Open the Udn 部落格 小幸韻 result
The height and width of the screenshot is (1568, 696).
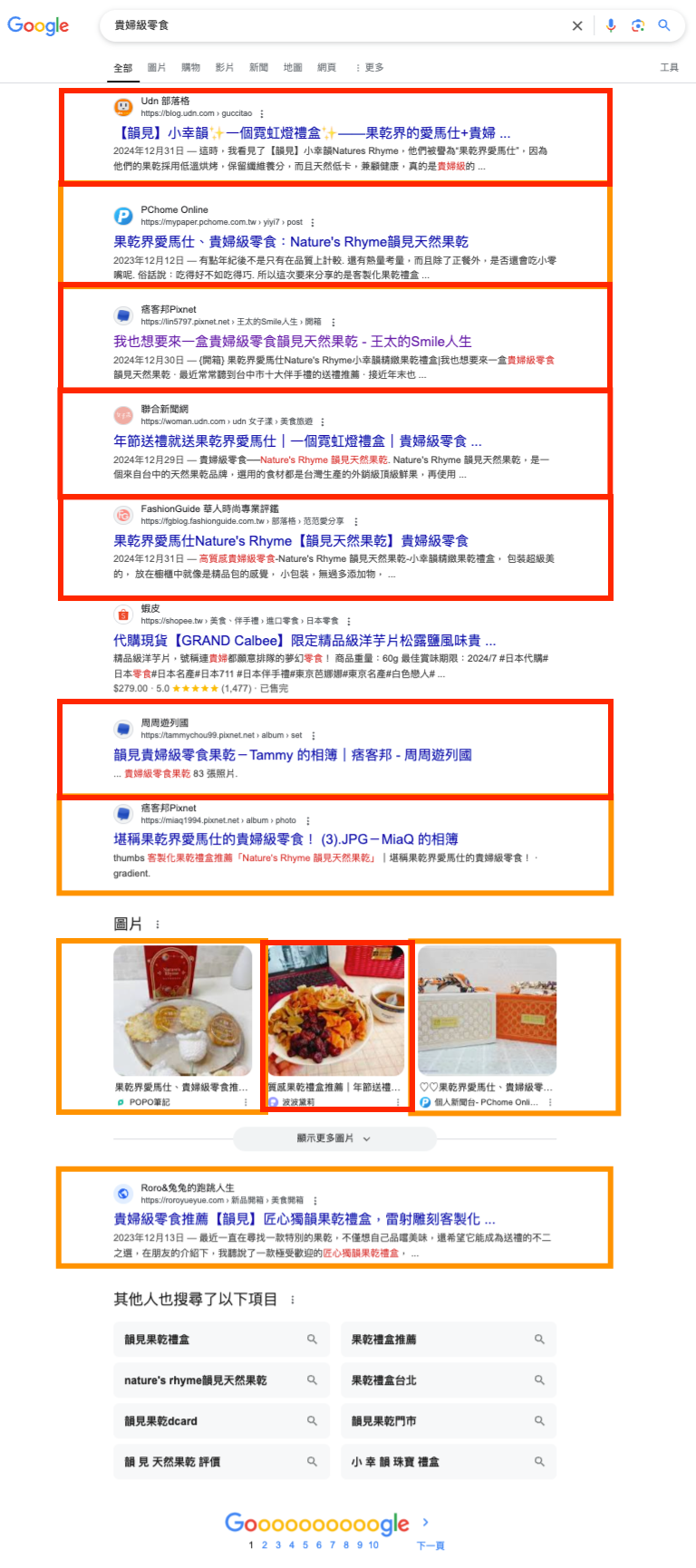pos(311,133)
